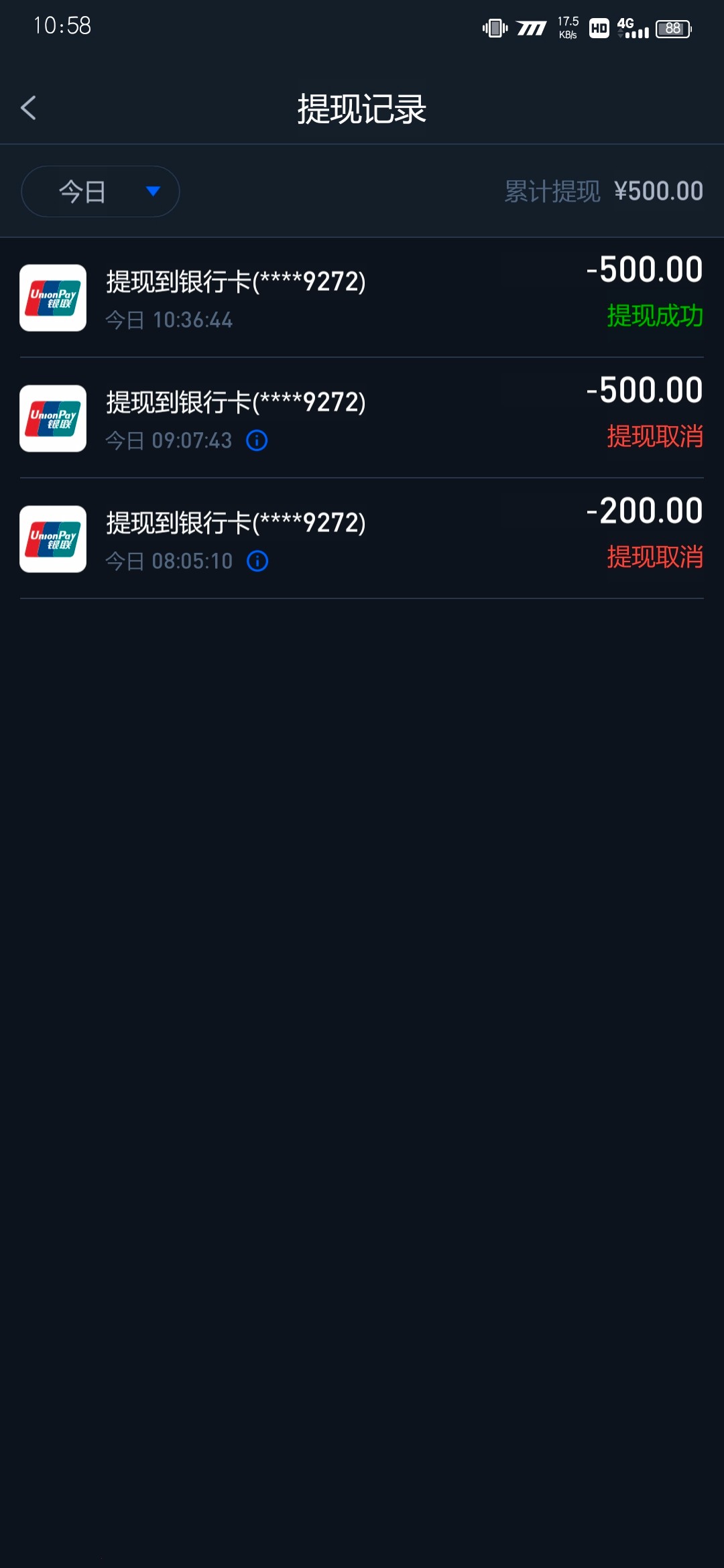Tap the dropdown arrow beside 今日
This screenshot has height=1568, width=724.
point(153,191)
